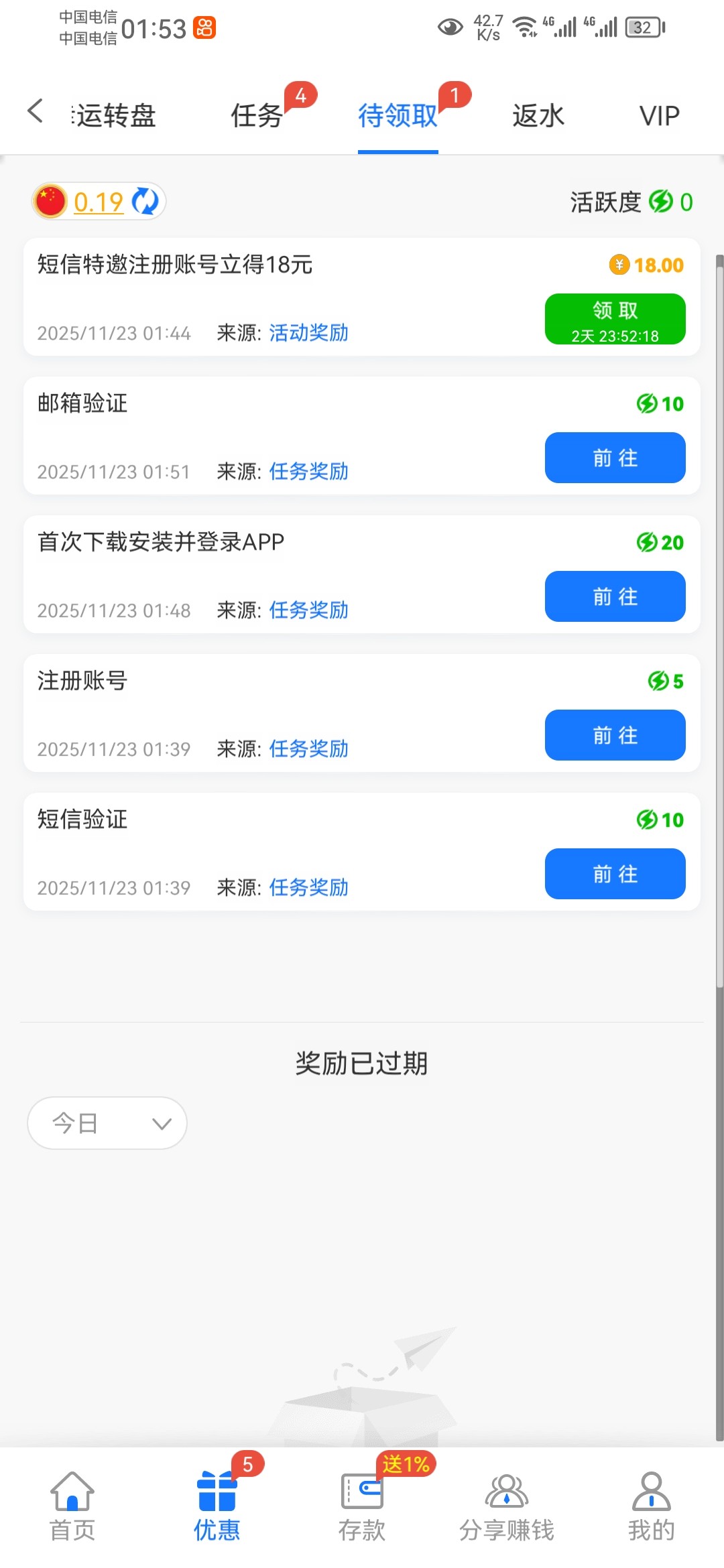Refresh the 0.19 balance
724x1568 pixels.
[x=145, y=201]
